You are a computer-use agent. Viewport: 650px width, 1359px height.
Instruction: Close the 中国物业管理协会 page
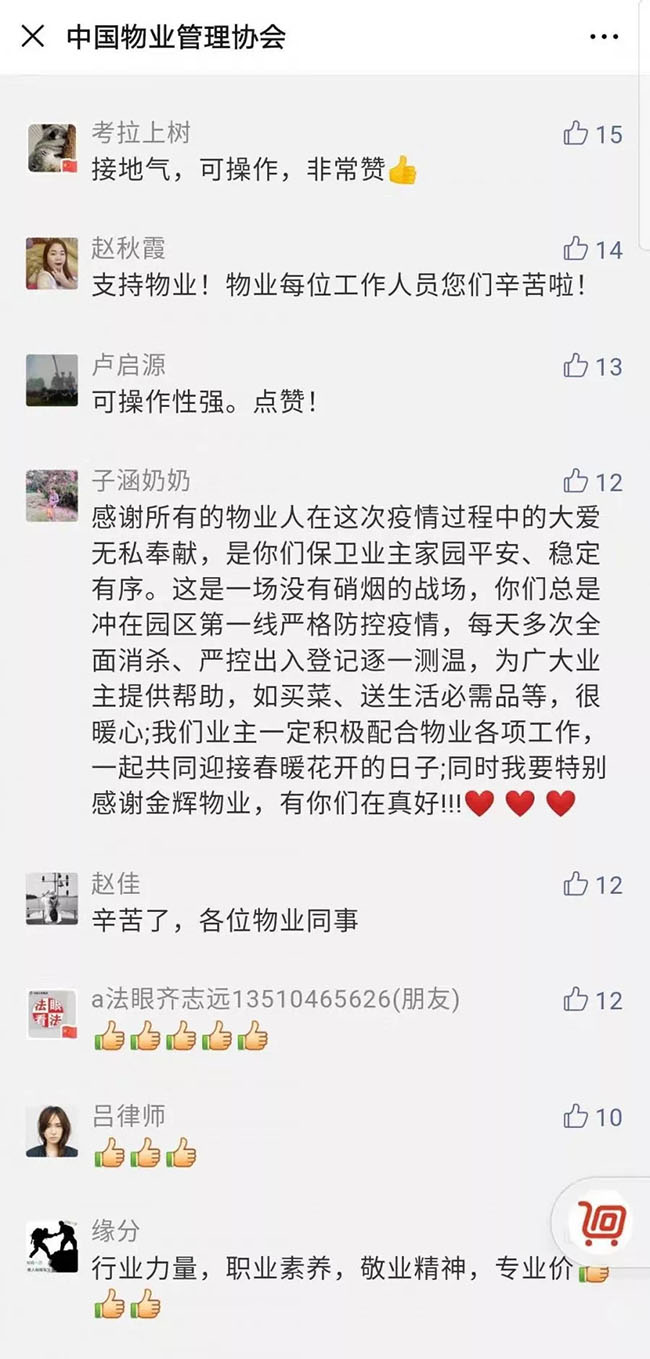[33, 37]
